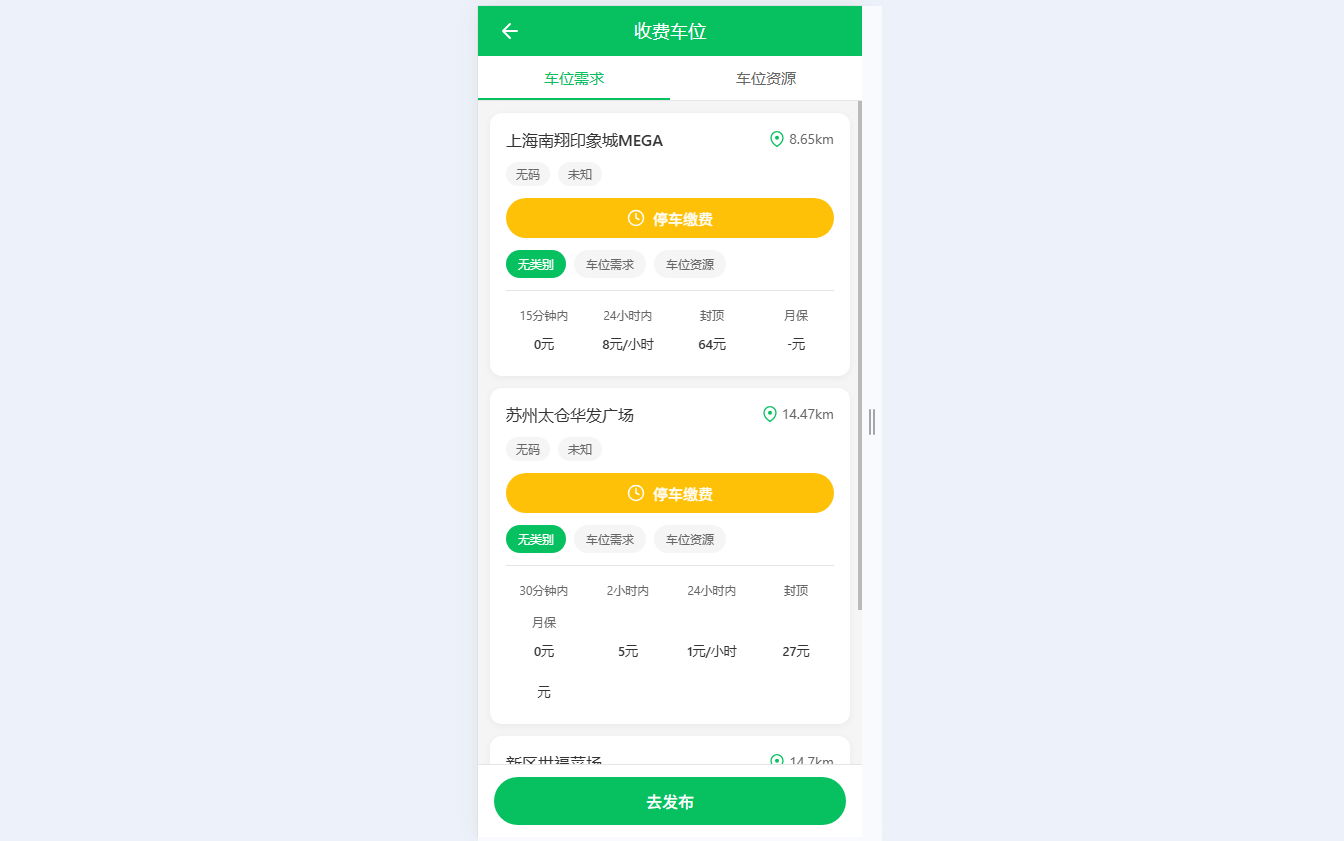
Task: Switch to the 车位资源 tab
Action: pos(766,79)
